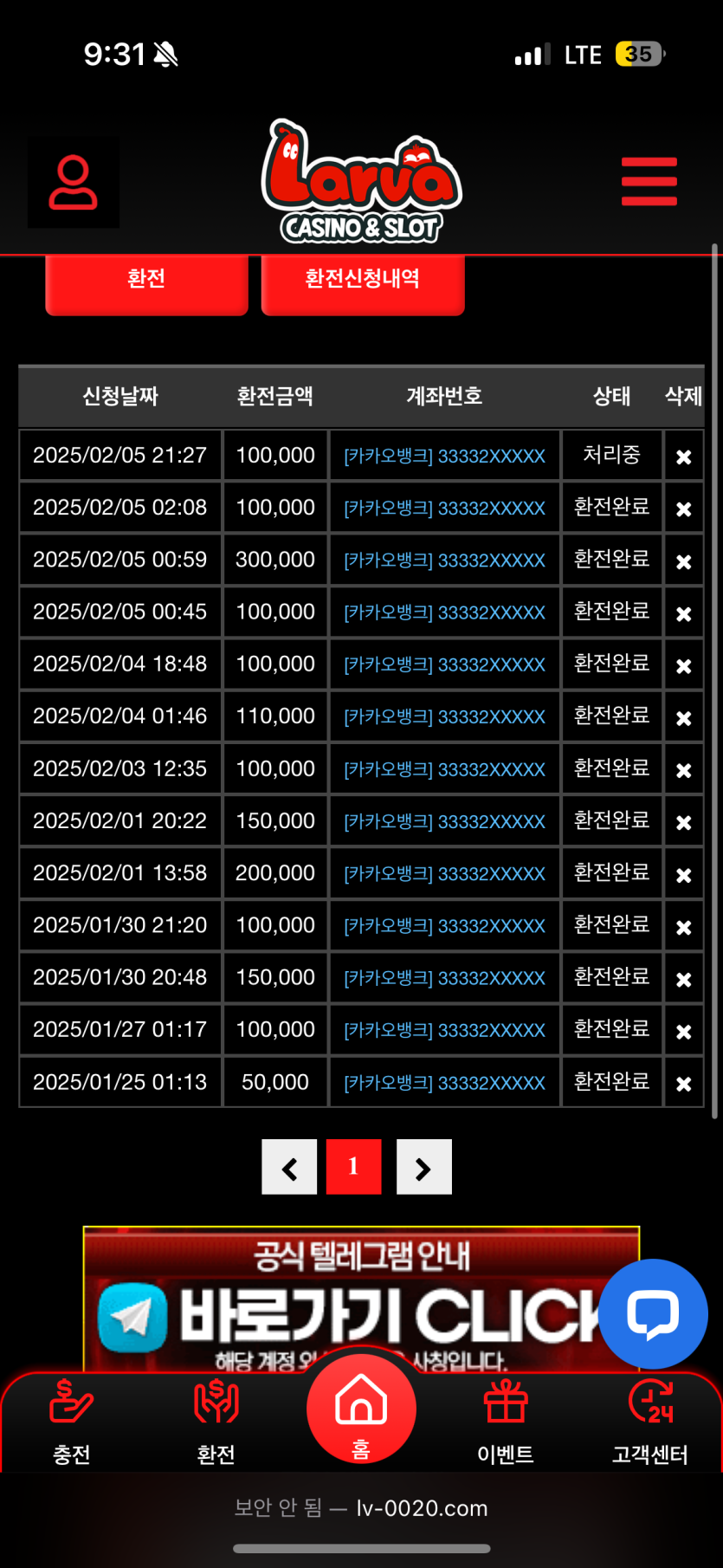
Task: Go to the next page arrow
Action: [x=423, y=1167]
